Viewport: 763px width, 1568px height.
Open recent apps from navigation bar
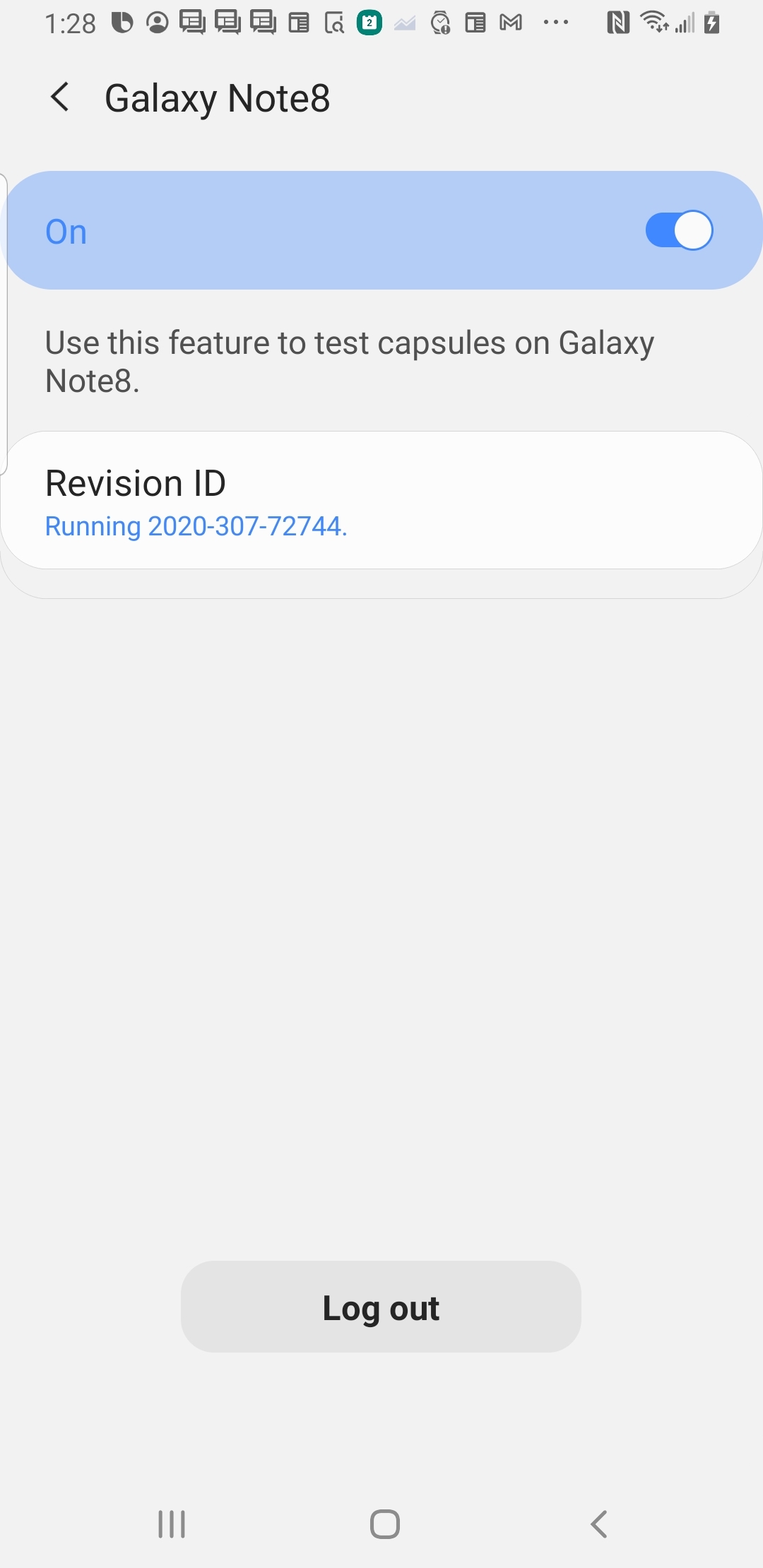[172, 1524]
